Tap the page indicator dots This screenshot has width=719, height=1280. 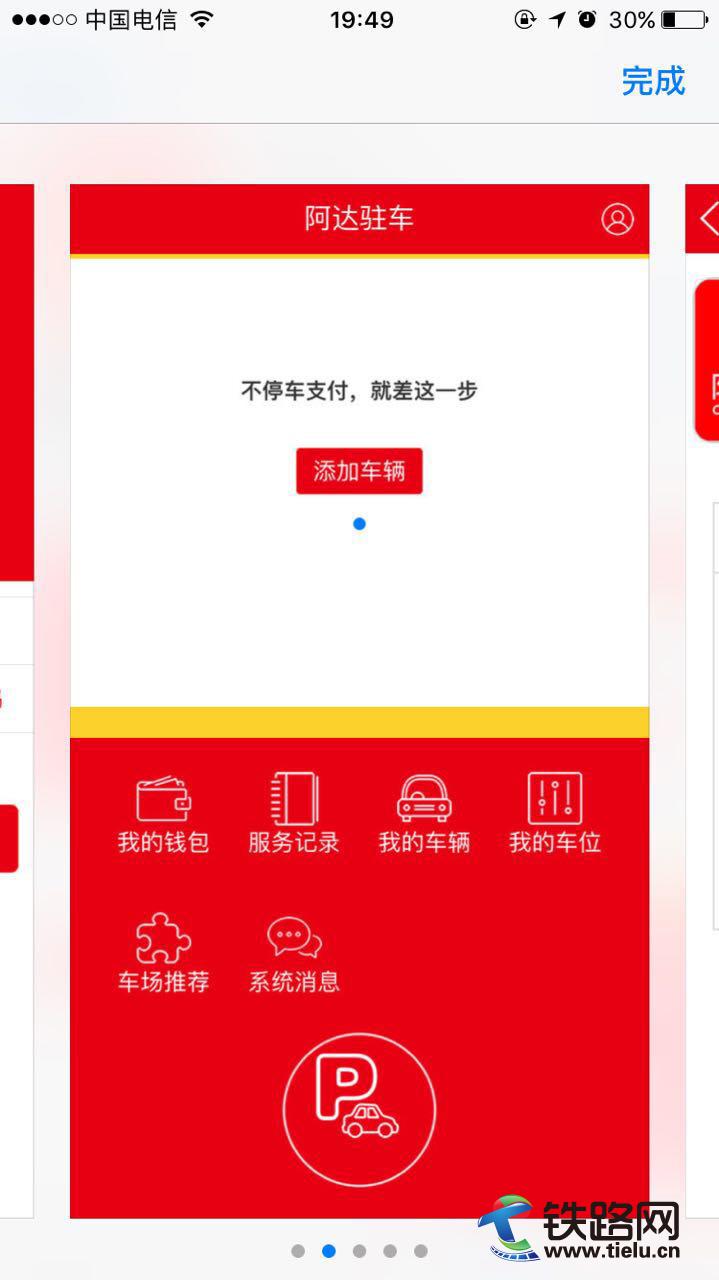pos(359,1251)
